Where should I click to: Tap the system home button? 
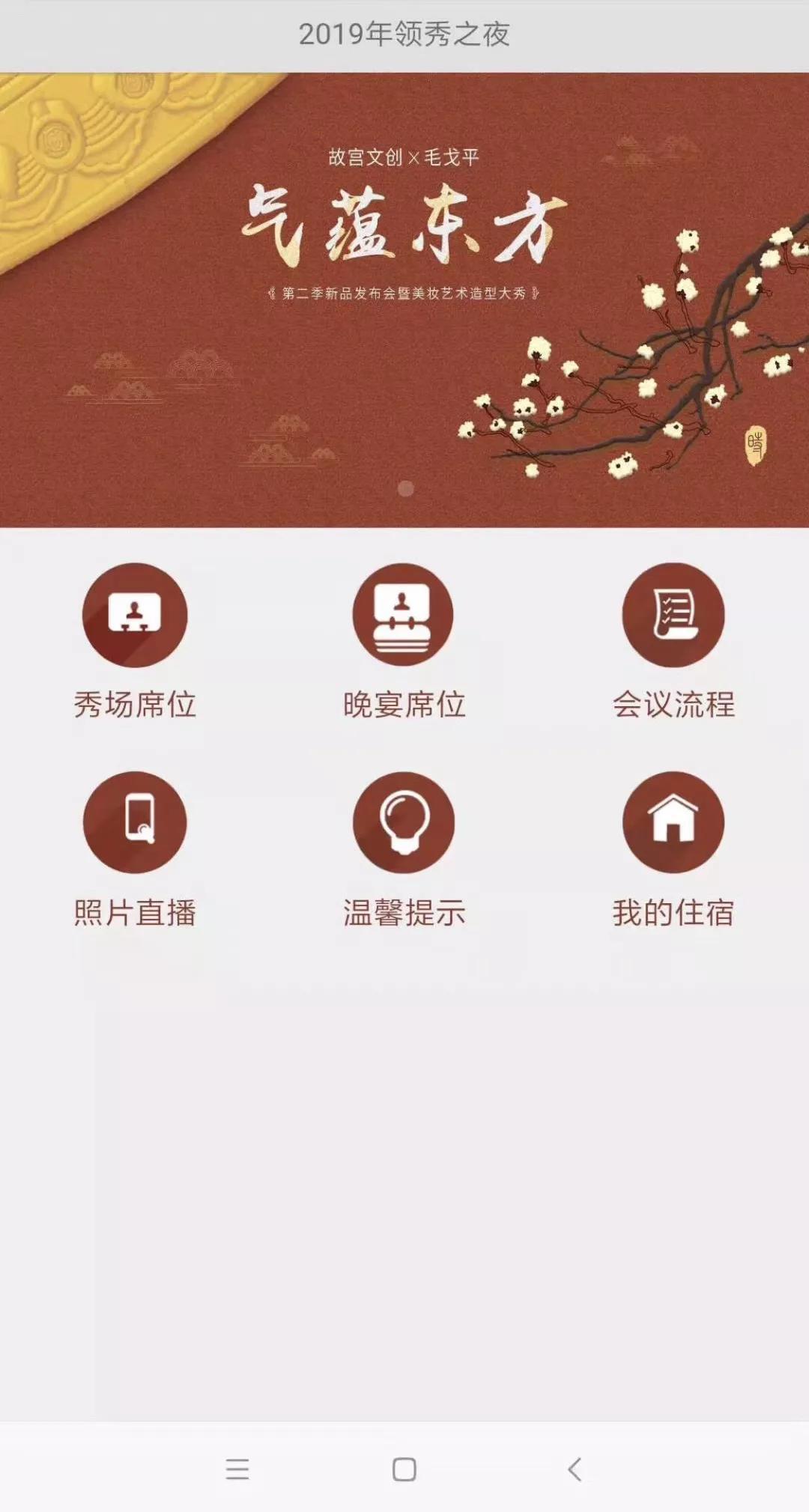(404, 1469)
